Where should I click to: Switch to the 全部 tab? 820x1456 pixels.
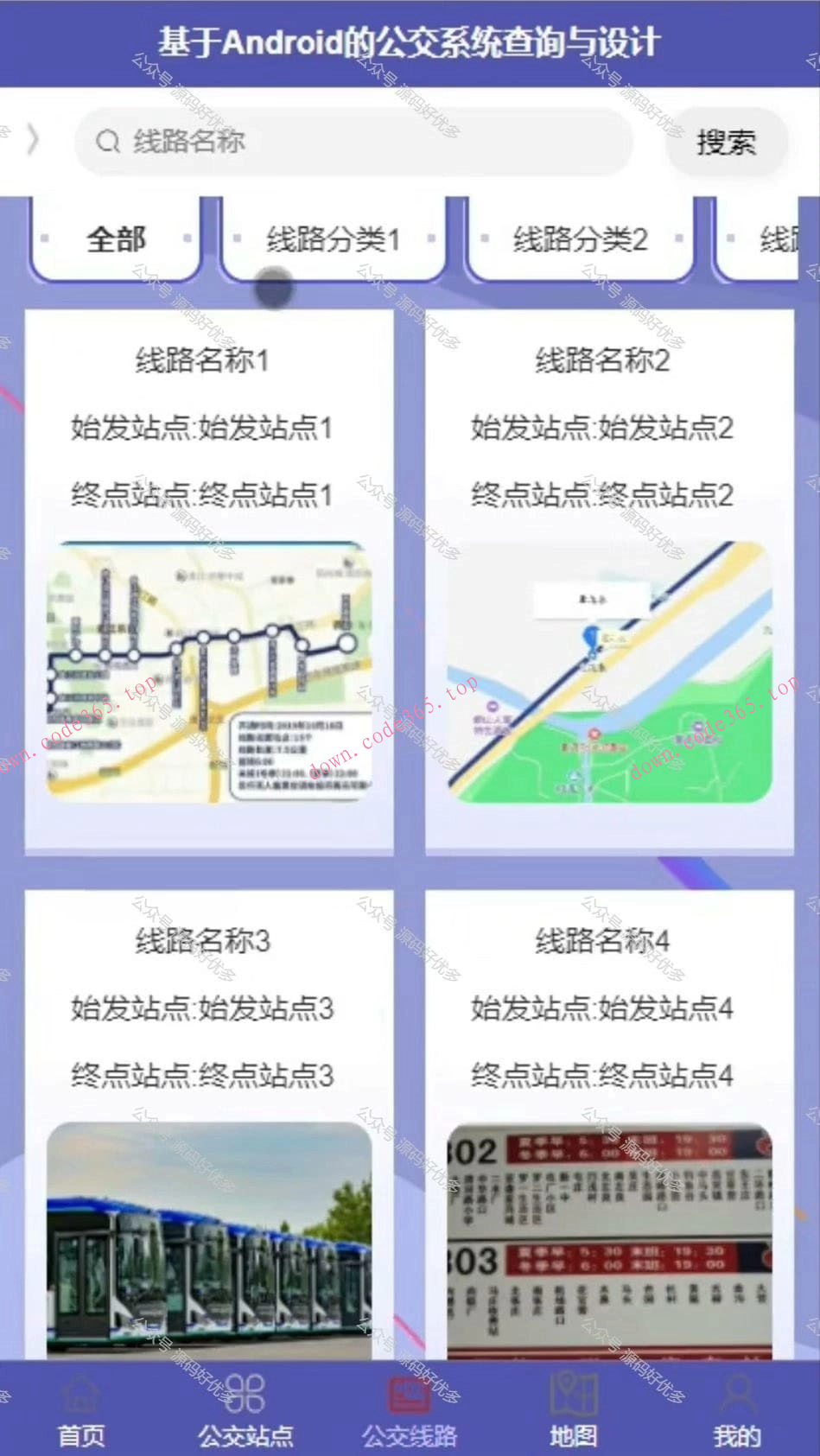(x=115, y=240)
